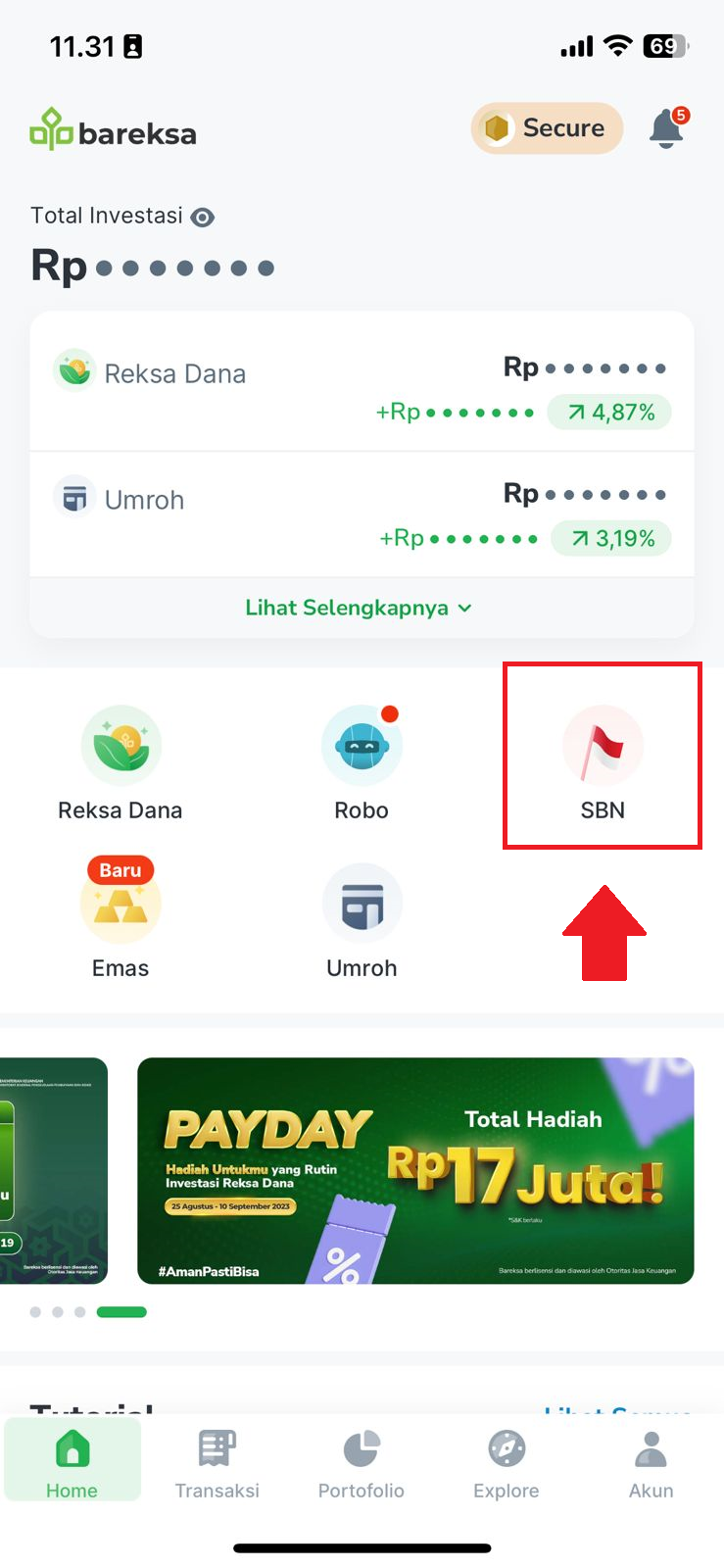Open the PAYDAY promo banner
Image resolution: width=724 pixels, height=1568 pixels.
415,1170
